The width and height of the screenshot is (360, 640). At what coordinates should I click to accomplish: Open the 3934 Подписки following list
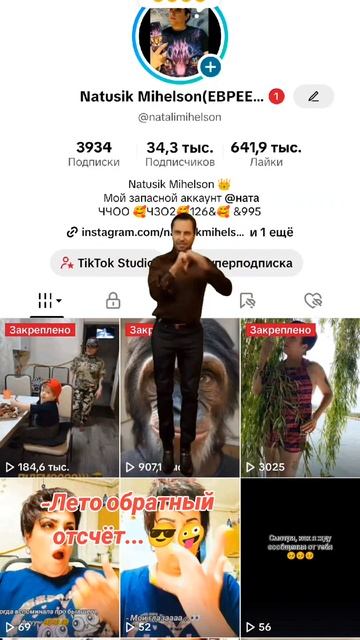click(x=94, y=154)
